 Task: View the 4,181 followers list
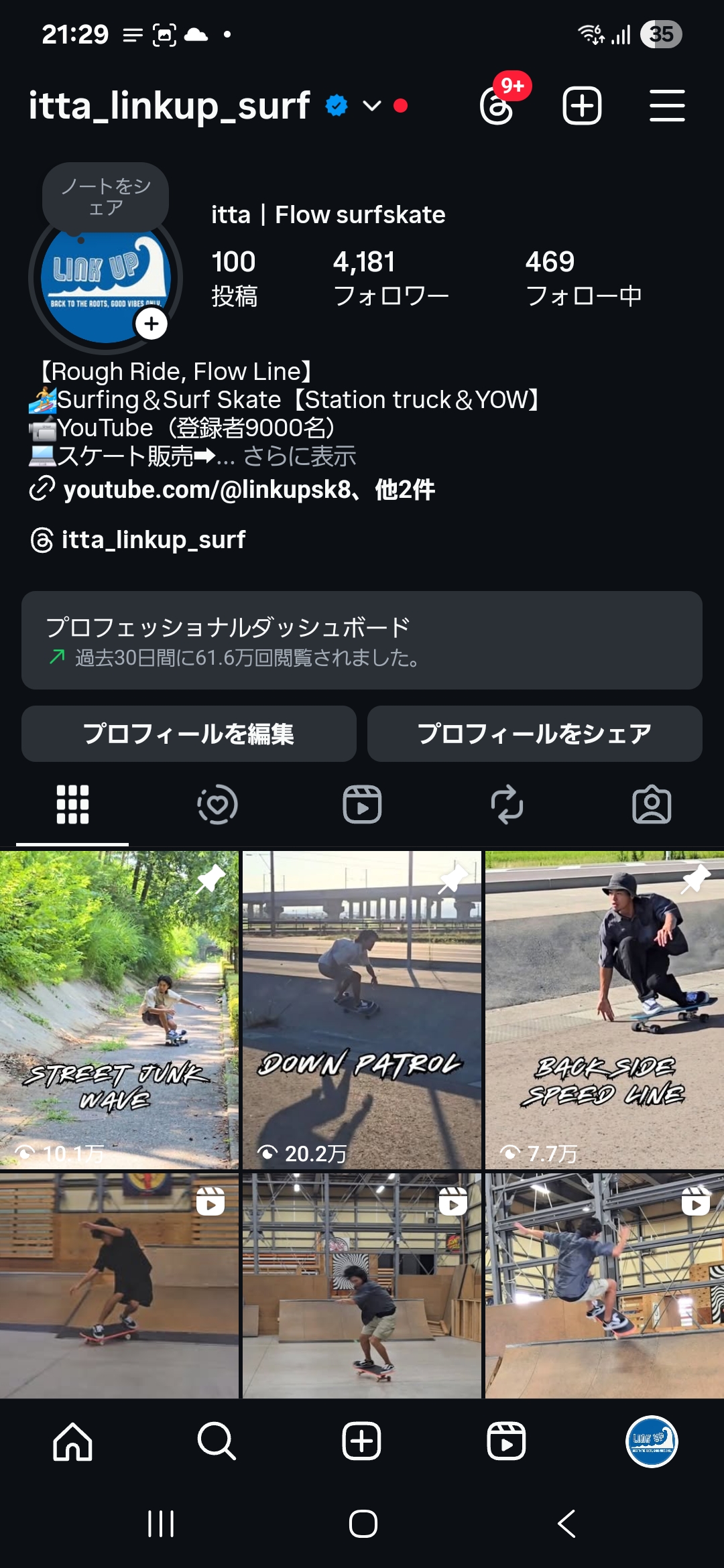[391, 277]
